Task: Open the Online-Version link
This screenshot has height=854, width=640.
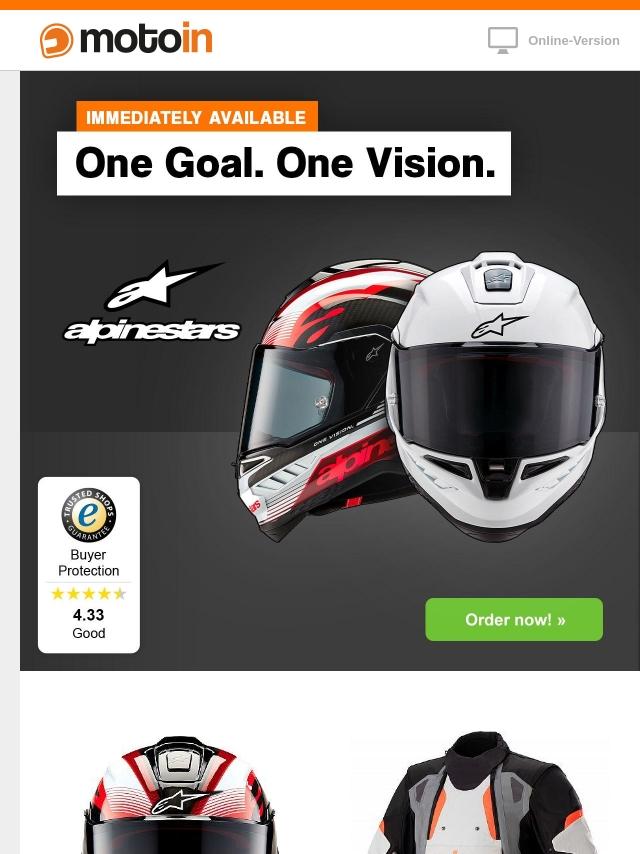Action: point(572,41)
